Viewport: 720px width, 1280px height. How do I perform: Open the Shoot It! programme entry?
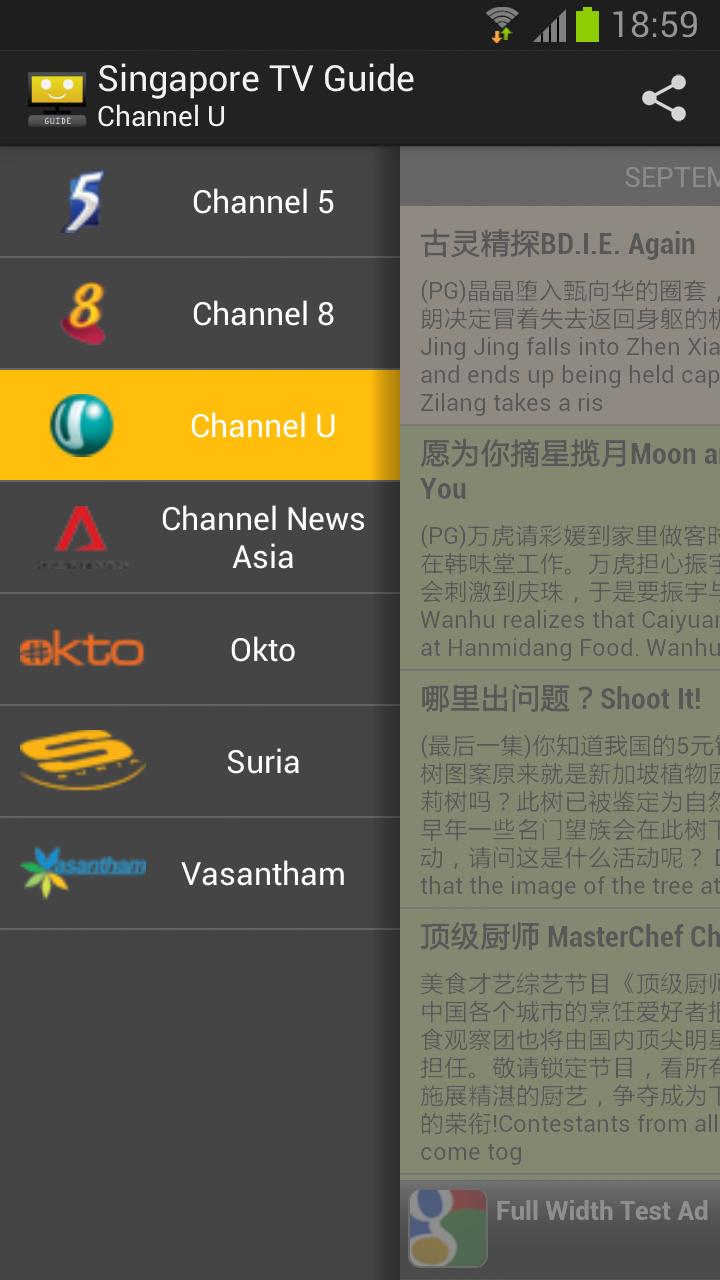pos(560,790)
